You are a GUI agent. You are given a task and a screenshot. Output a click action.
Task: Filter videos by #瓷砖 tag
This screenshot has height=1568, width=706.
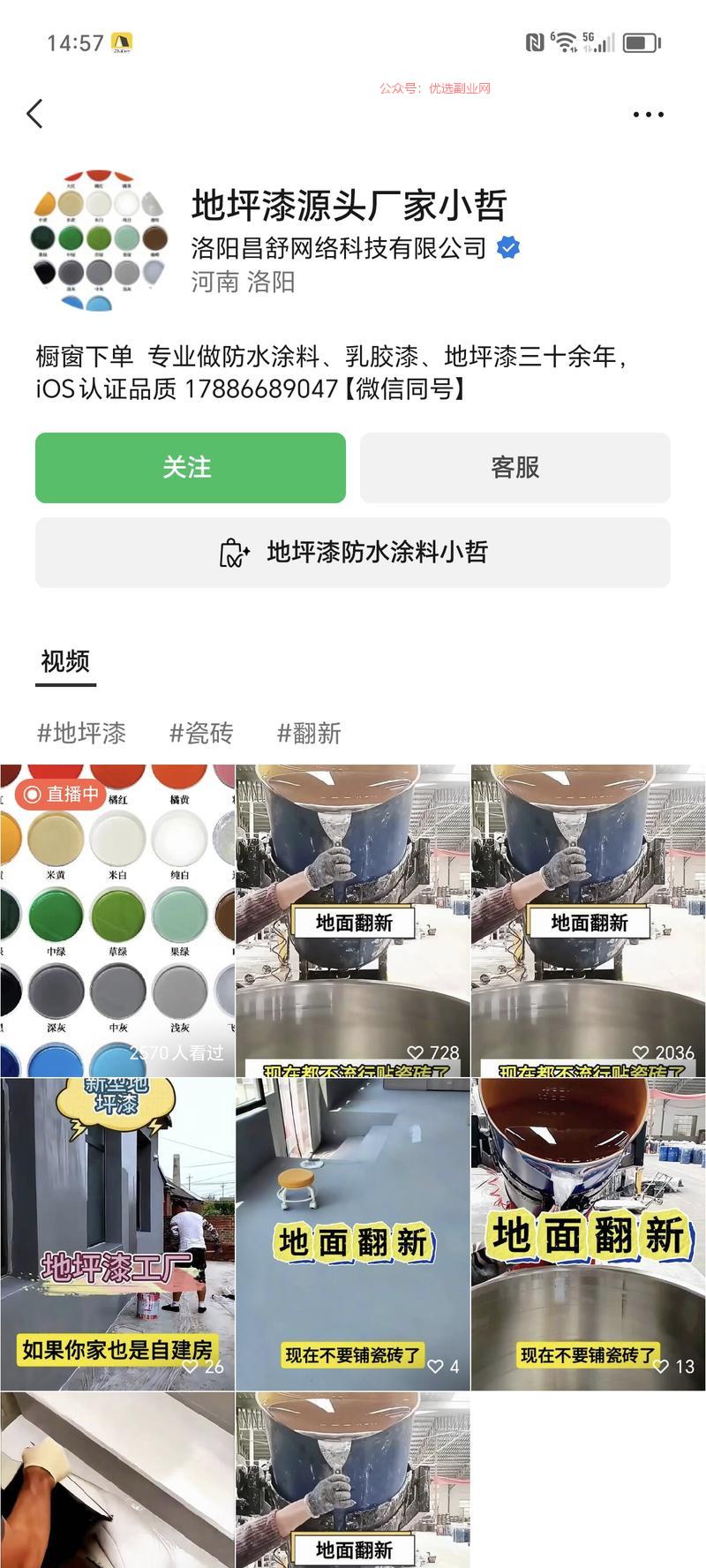(x=201, y=733)
